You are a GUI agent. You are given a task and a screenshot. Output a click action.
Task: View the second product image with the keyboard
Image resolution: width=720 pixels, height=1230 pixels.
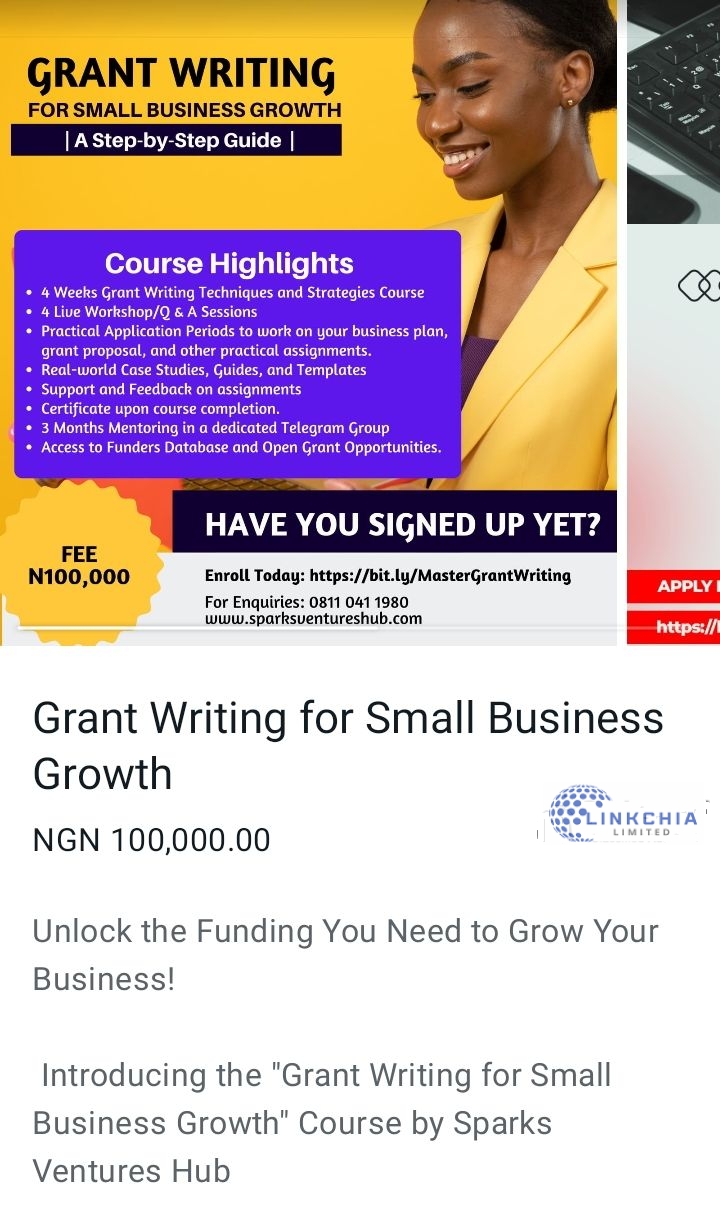(x=673, y=320)
